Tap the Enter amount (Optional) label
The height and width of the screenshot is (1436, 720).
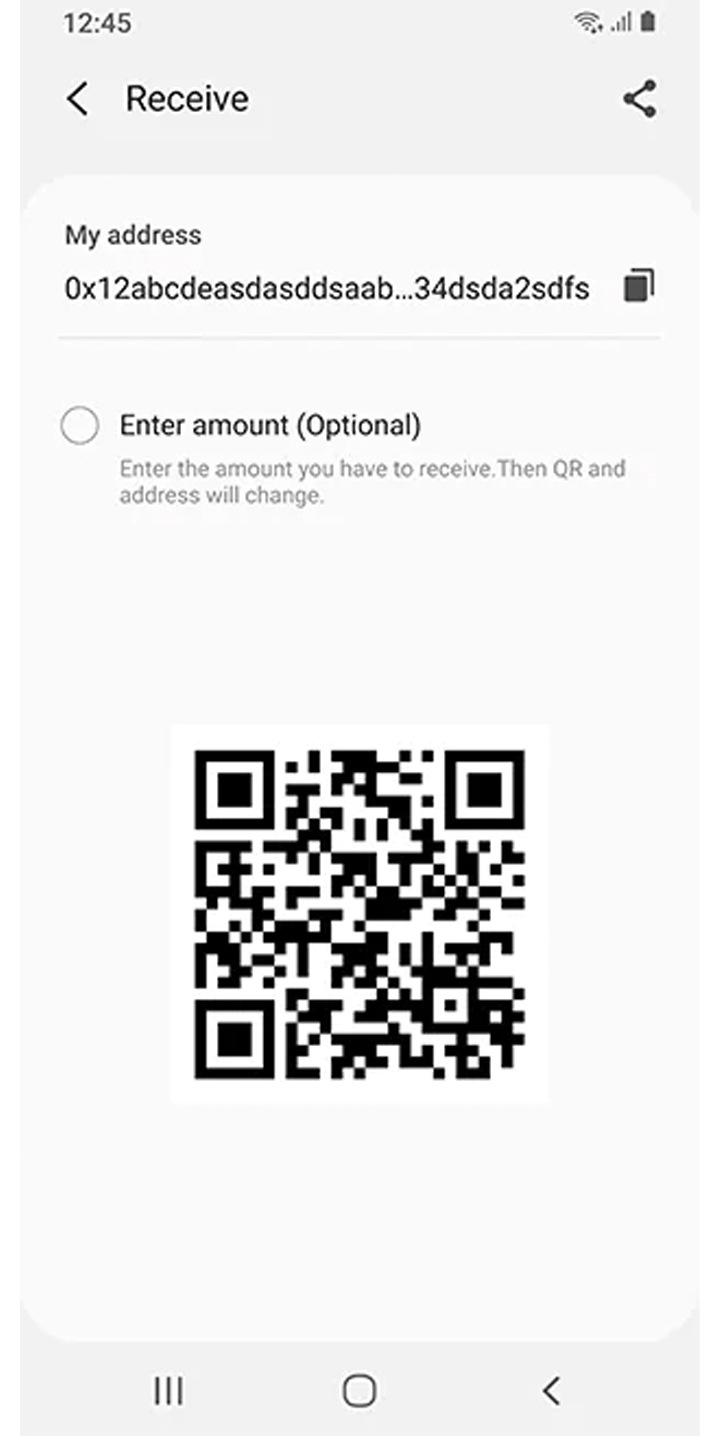(270, 425)
